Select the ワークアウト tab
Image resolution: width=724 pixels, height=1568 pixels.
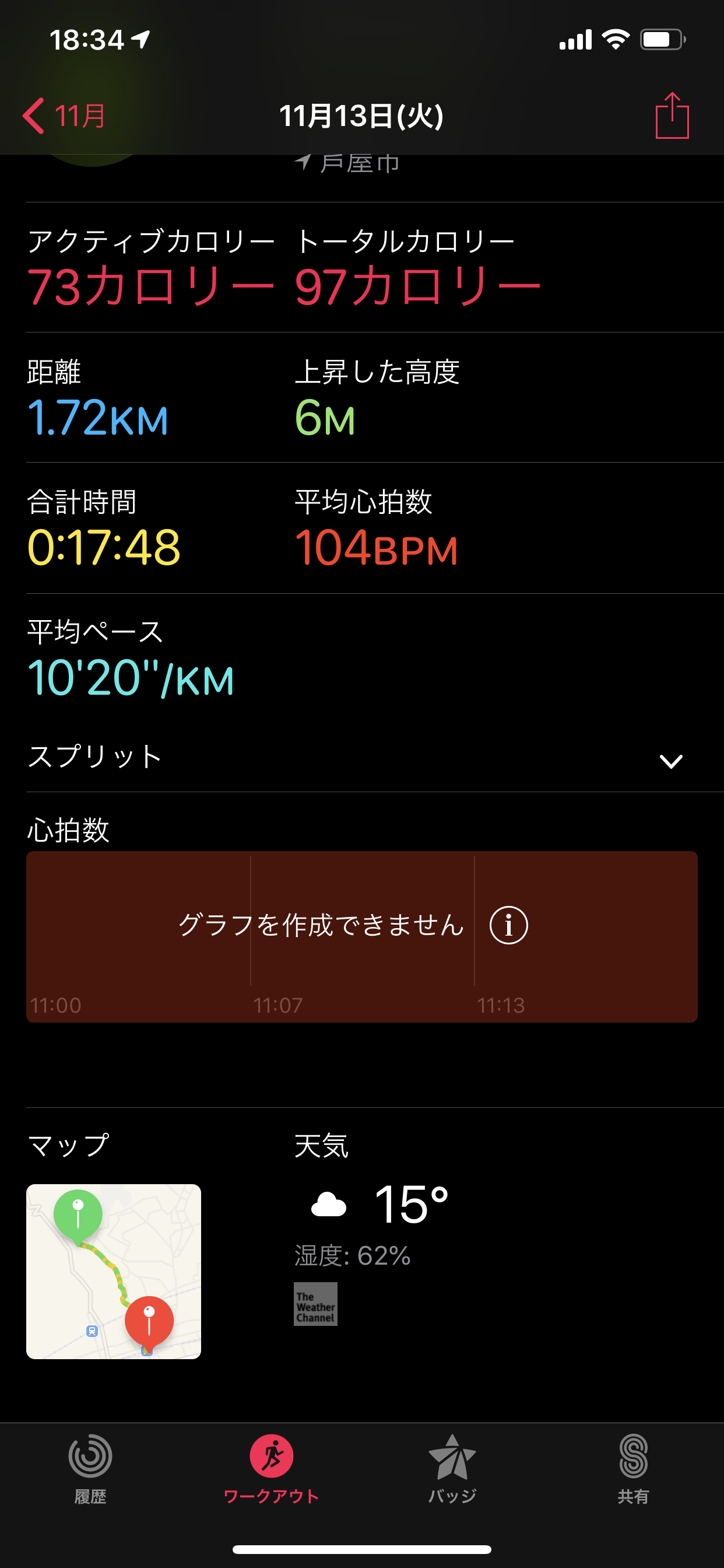click(x=271, y=1468)
